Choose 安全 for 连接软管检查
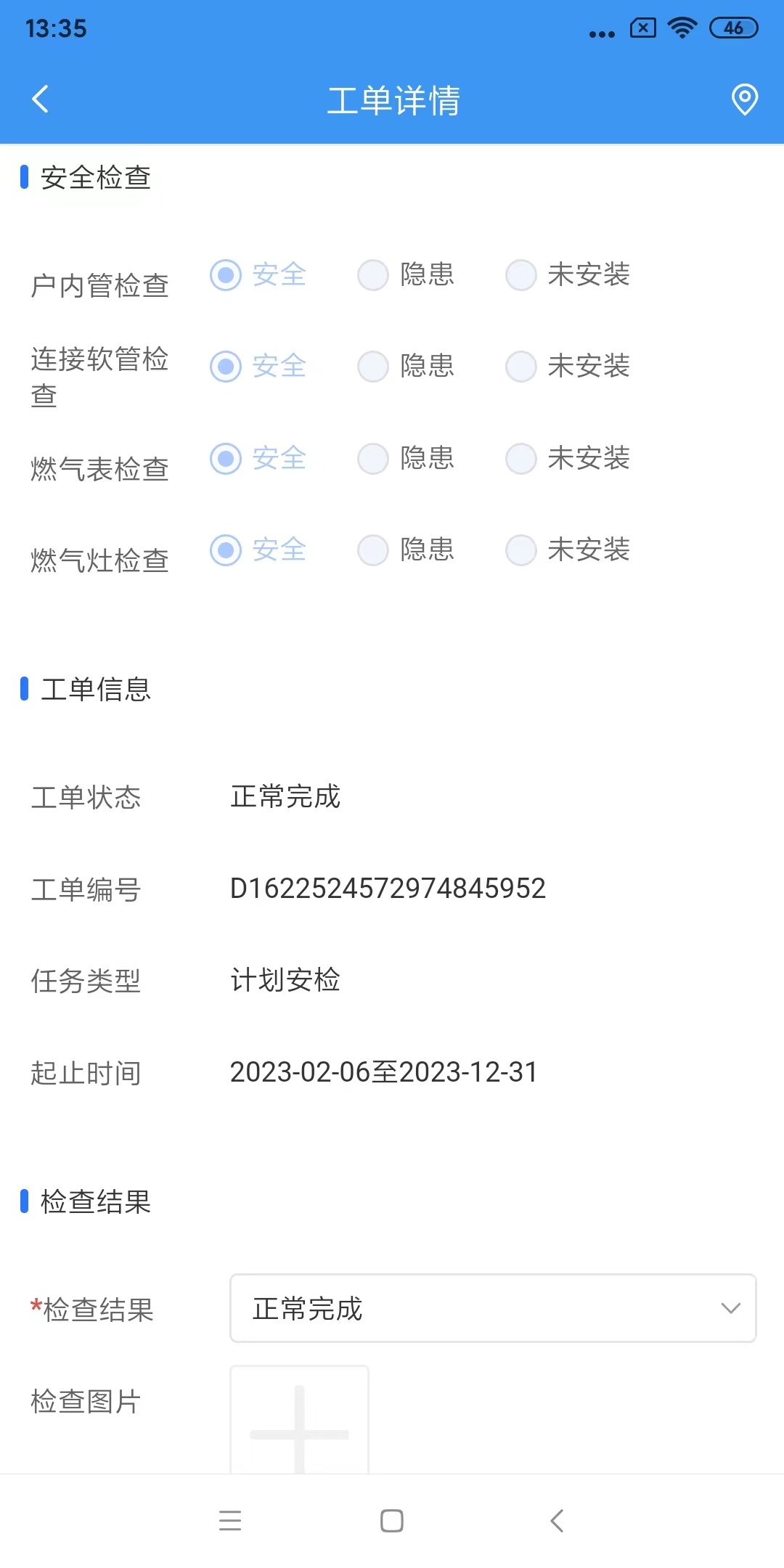The width and height of the screenshot is (784, 1568). [x=258, y=366]
